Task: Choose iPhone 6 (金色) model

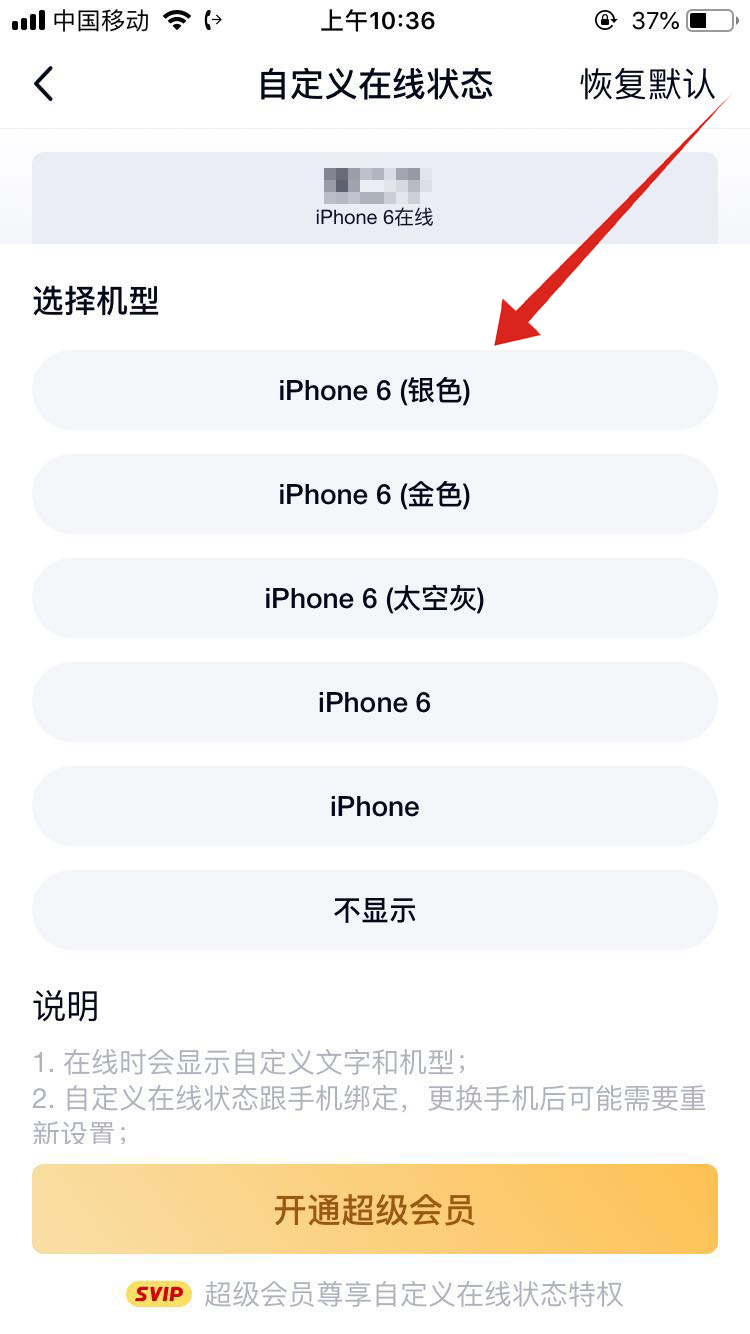Action: coord(374,494)
